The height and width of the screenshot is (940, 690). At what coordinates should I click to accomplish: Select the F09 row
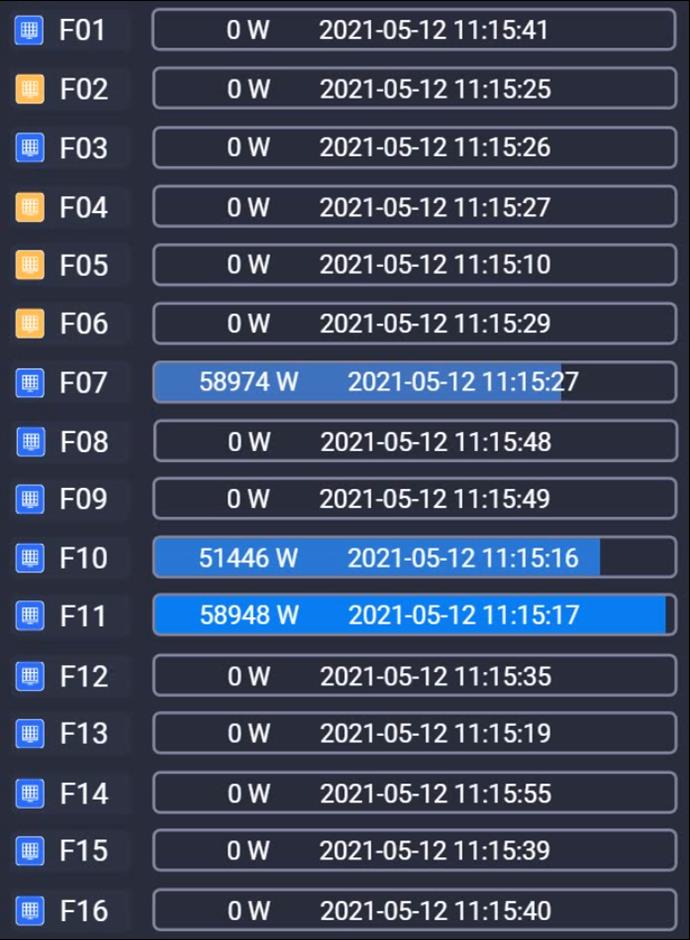pyautogui.click(x=414, y=499)
